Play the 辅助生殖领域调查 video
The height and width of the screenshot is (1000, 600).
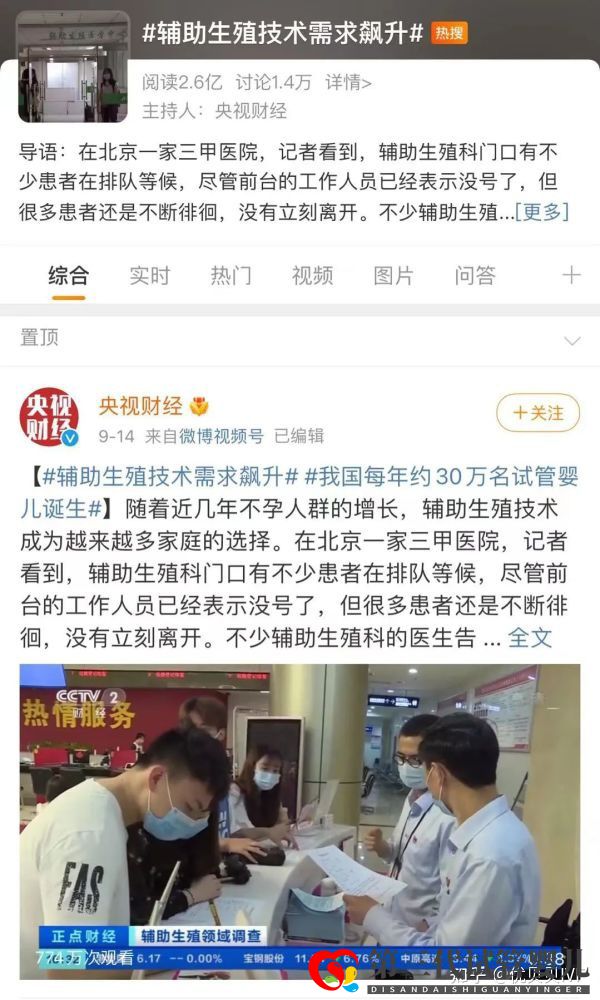(x=300, y=820)
